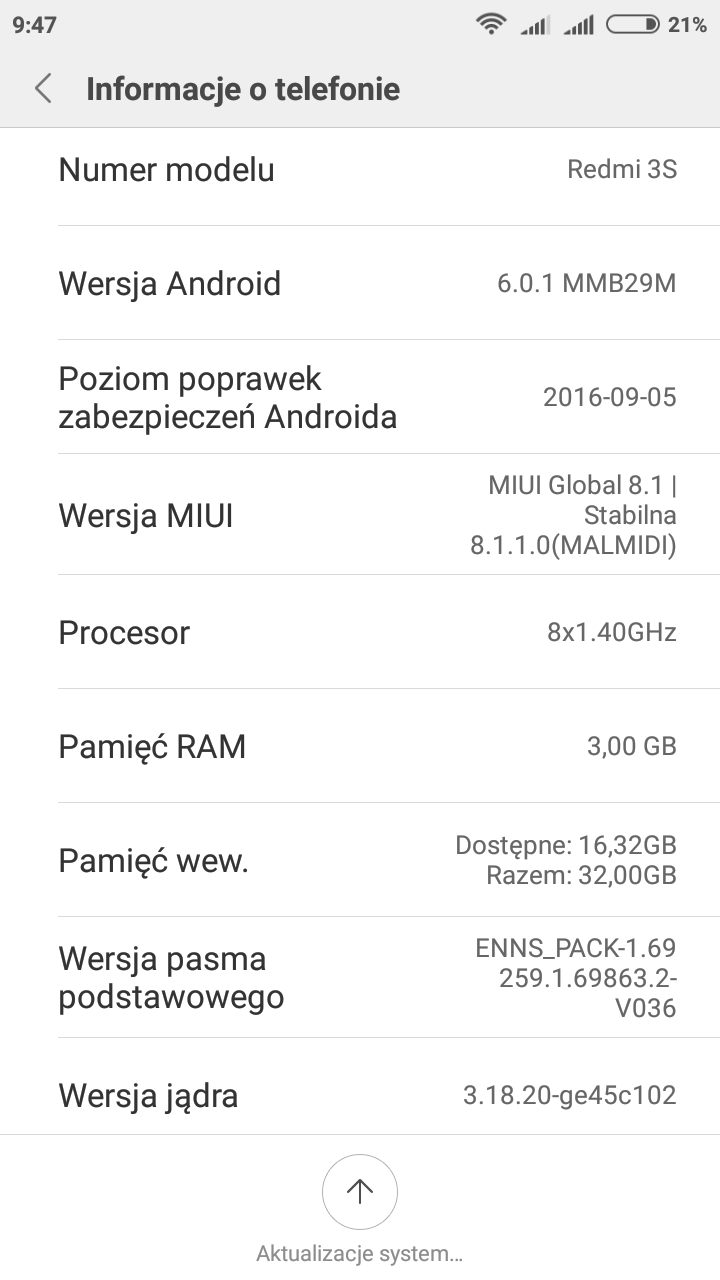The width and height of the screenshot is (720, 1280).
Task: Tap the Wersja jądra row
Action: point(360,1095)
